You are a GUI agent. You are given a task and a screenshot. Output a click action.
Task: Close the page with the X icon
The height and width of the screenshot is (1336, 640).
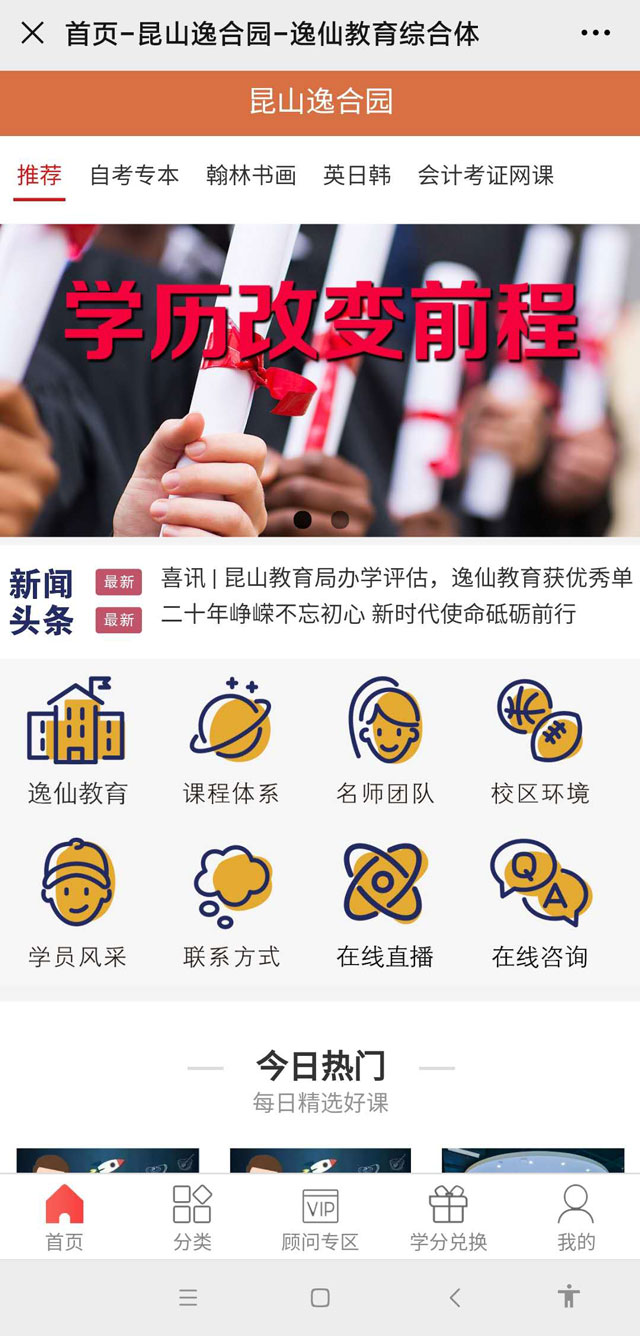click(32, 33)
